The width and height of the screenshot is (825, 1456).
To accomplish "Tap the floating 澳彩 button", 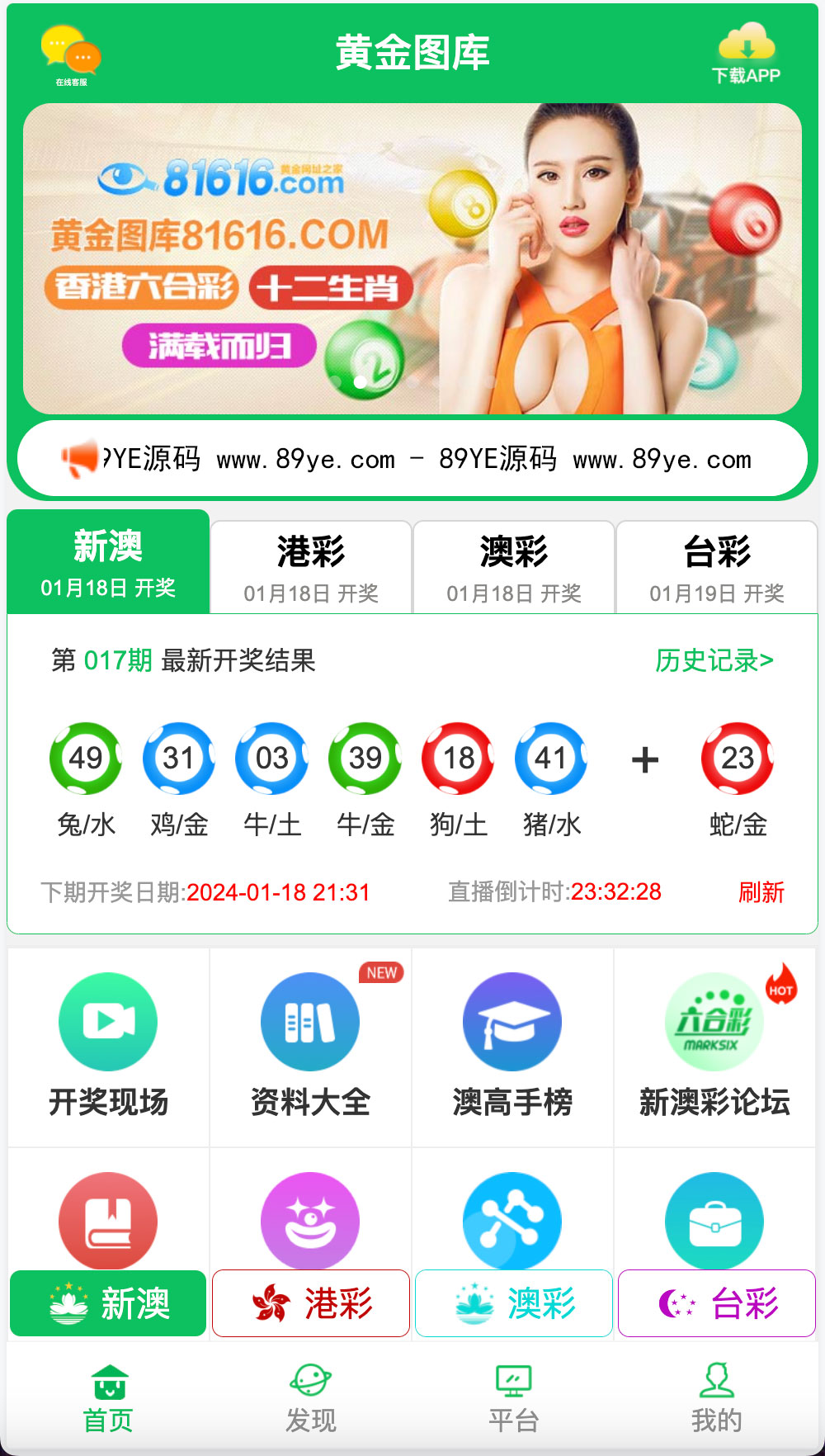I will click(514, 1303).
